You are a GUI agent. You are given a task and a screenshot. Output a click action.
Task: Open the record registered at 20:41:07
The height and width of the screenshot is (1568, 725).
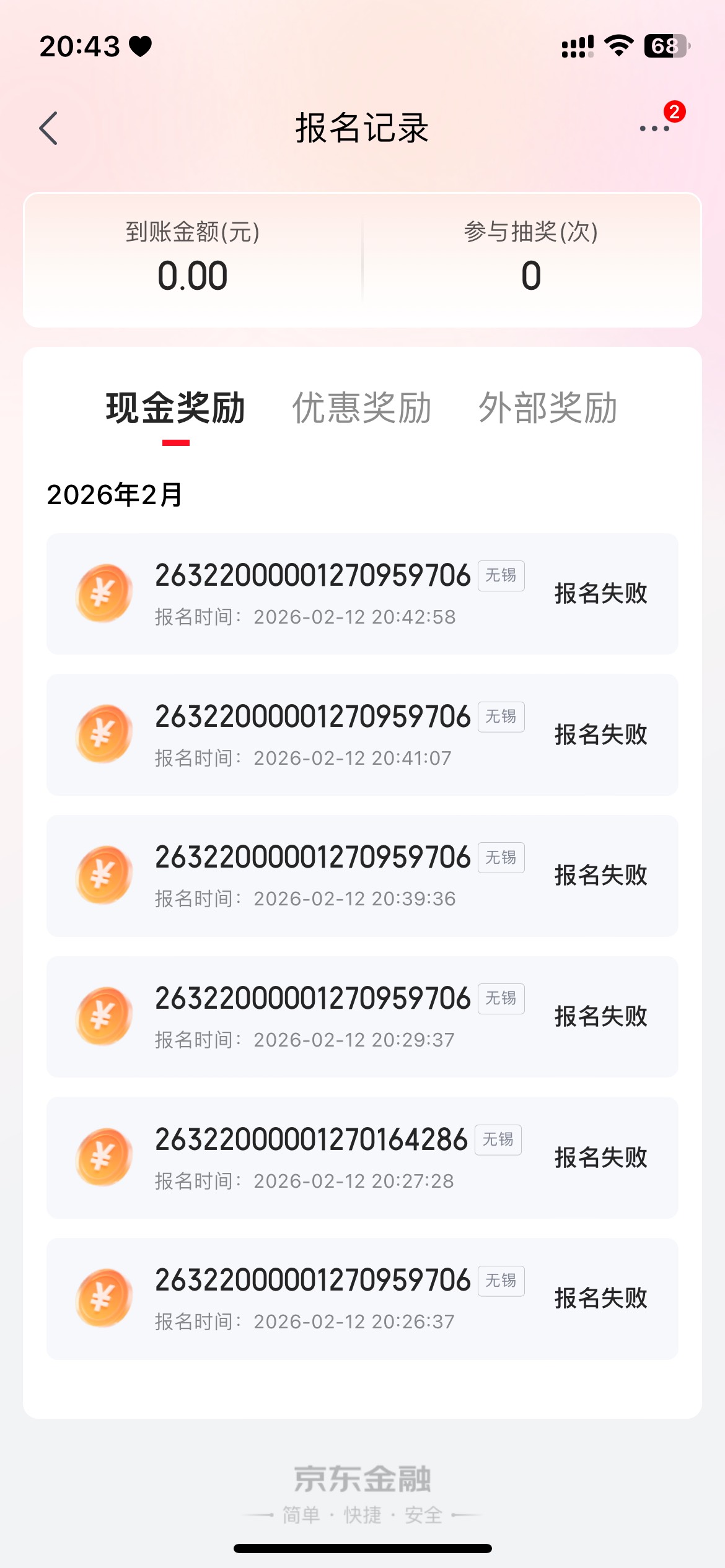362,734
